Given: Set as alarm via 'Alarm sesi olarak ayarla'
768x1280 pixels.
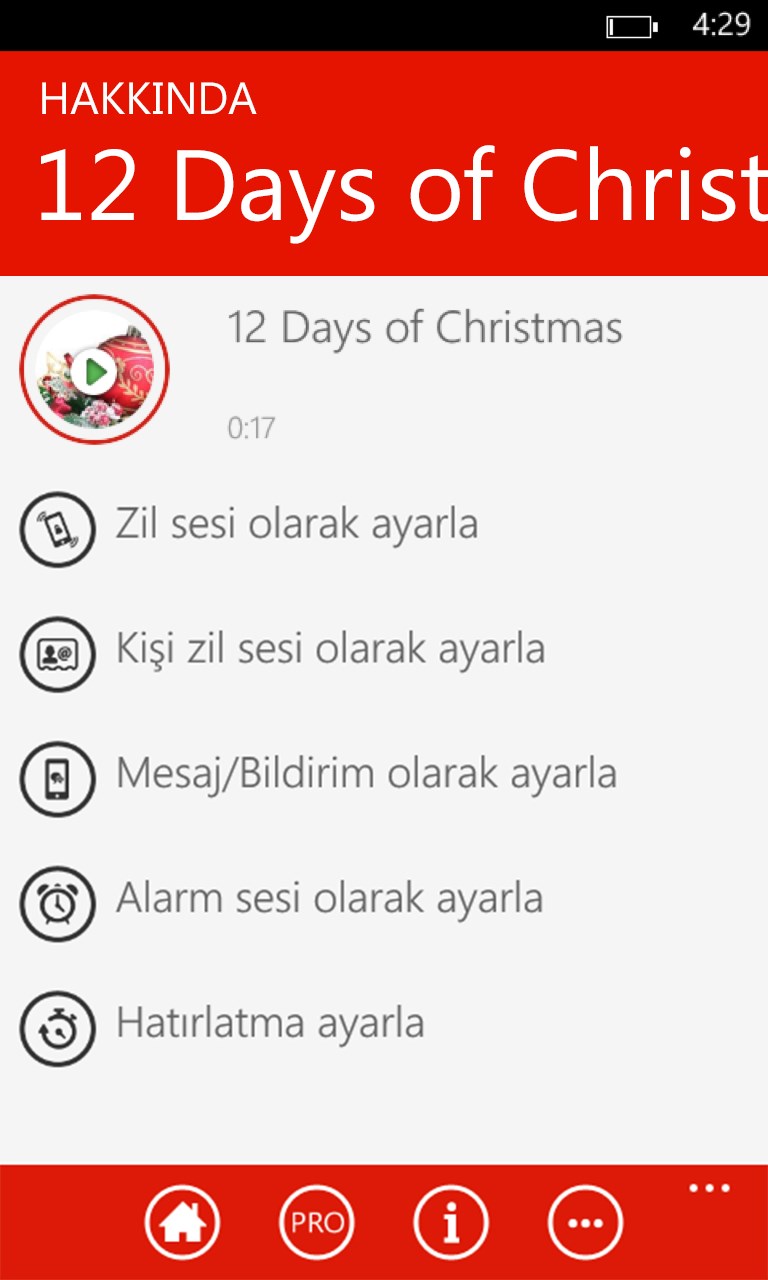Looking at the screenshot, I should click(x=329, y=899).
